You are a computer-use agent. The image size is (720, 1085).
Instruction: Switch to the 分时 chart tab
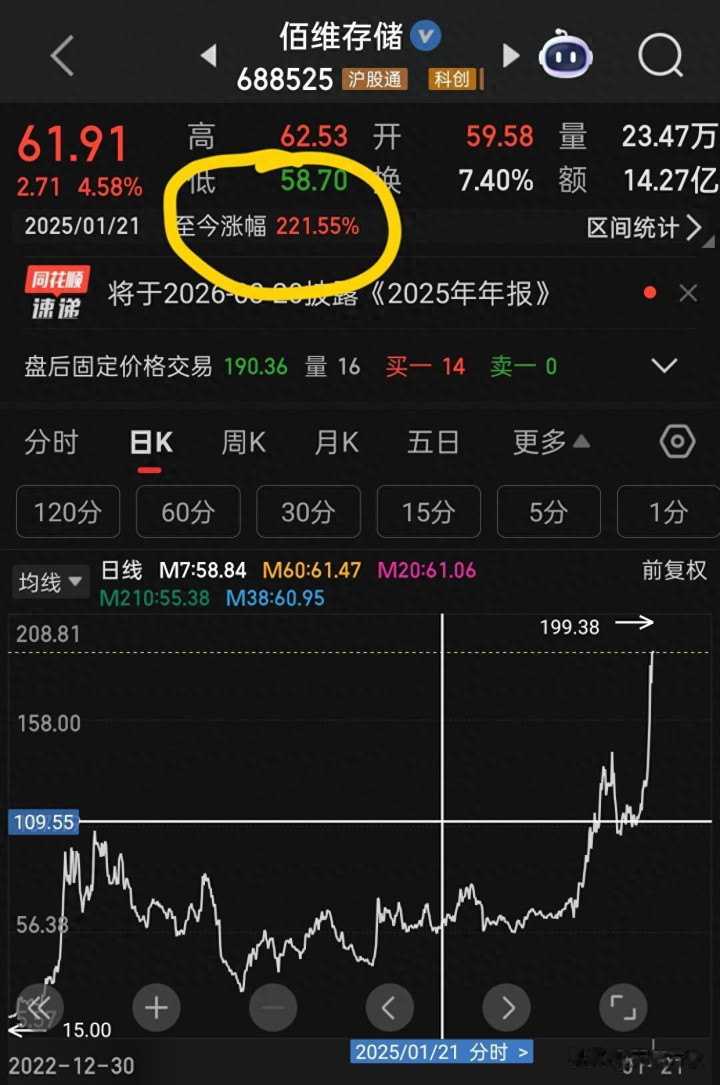[51, 442]
